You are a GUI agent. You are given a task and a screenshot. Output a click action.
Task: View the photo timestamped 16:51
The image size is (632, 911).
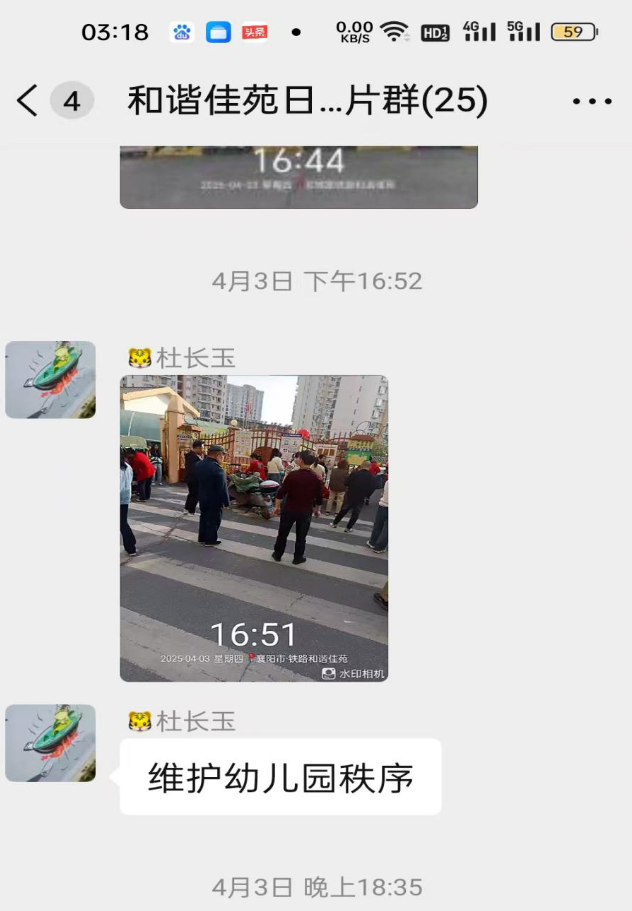click(254, 528)
